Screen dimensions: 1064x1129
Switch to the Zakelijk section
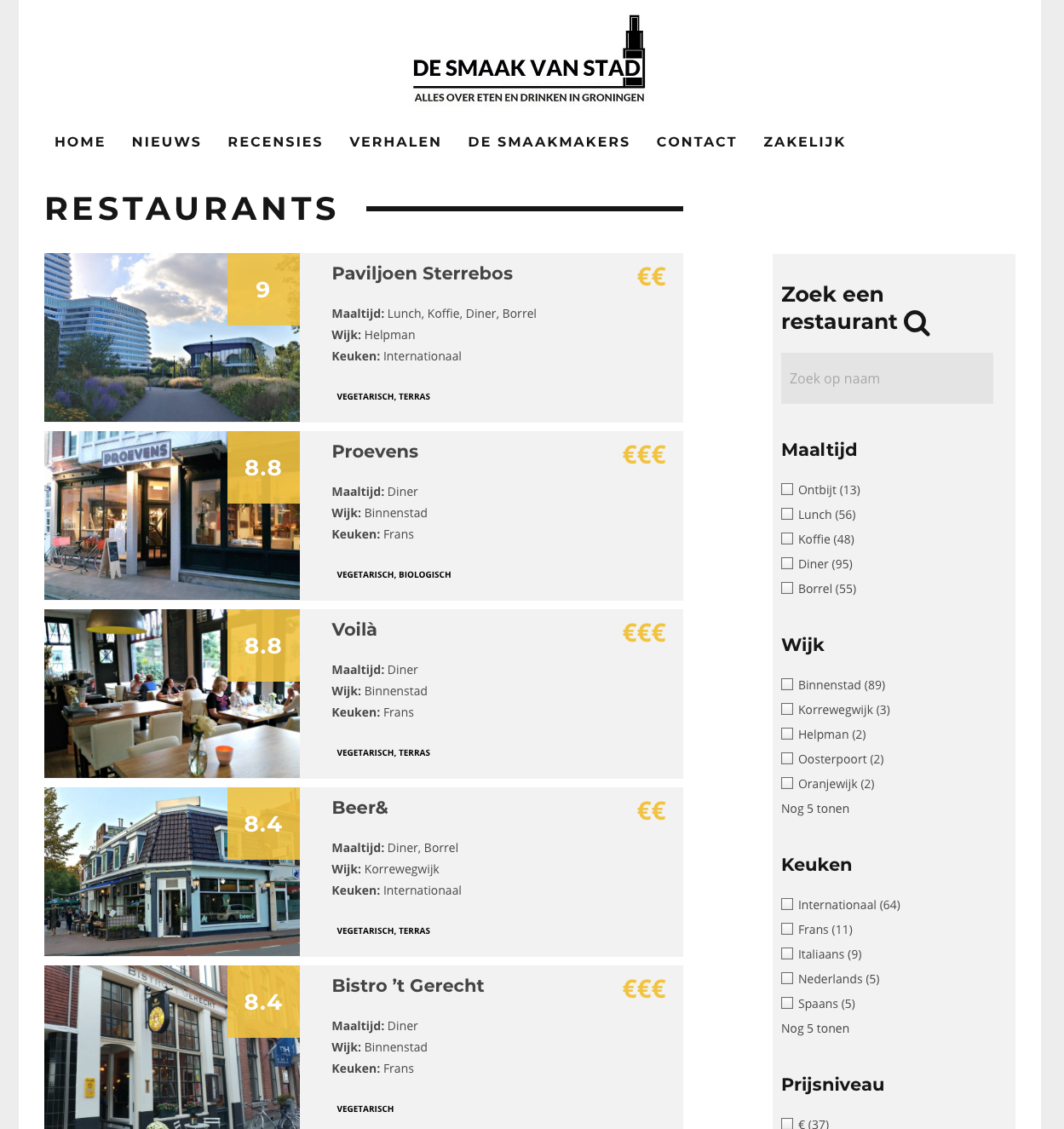coord(804,141)
